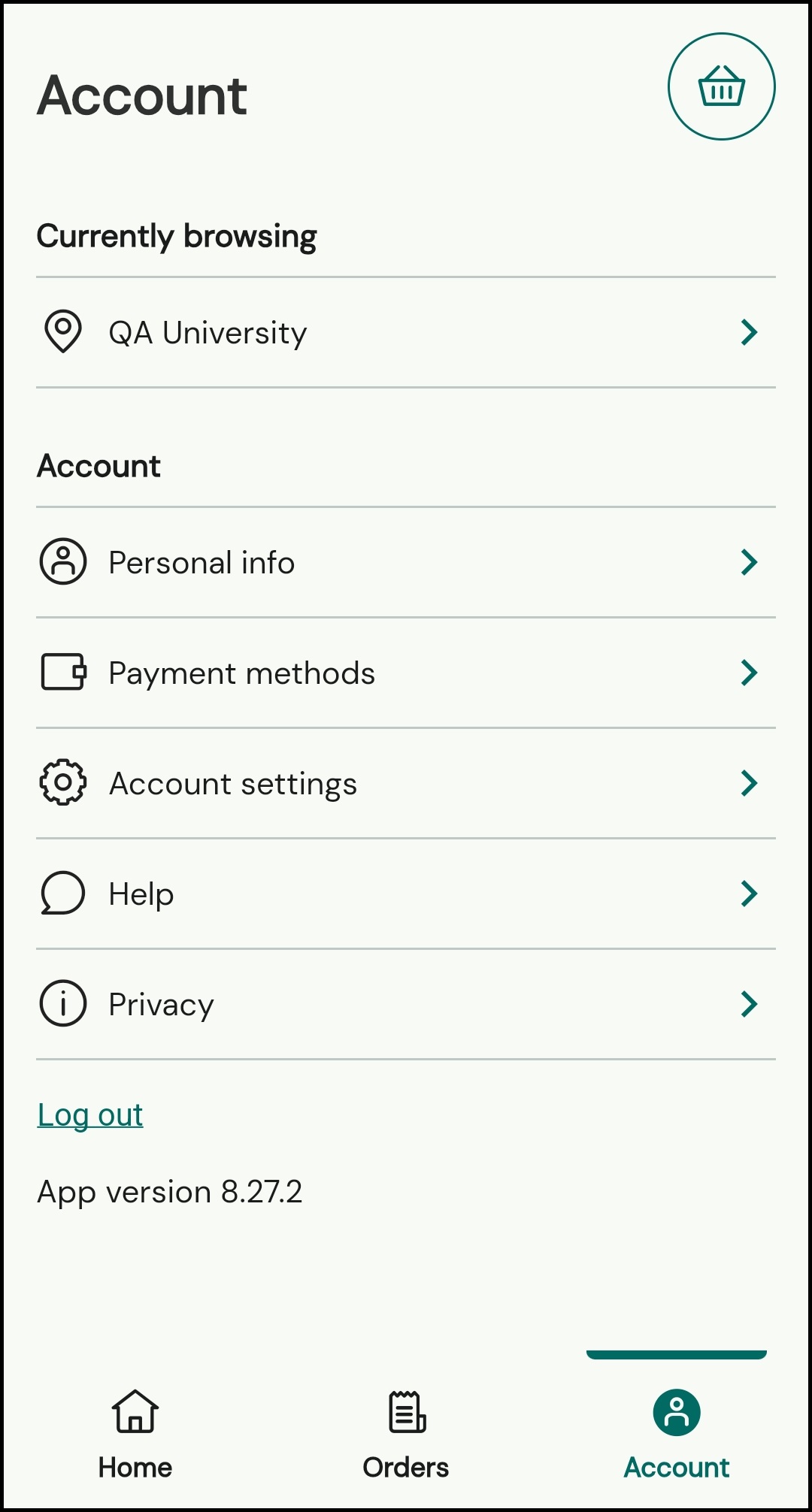Open Personal info
Screen dimensions: 812x1512
point(406,562)
